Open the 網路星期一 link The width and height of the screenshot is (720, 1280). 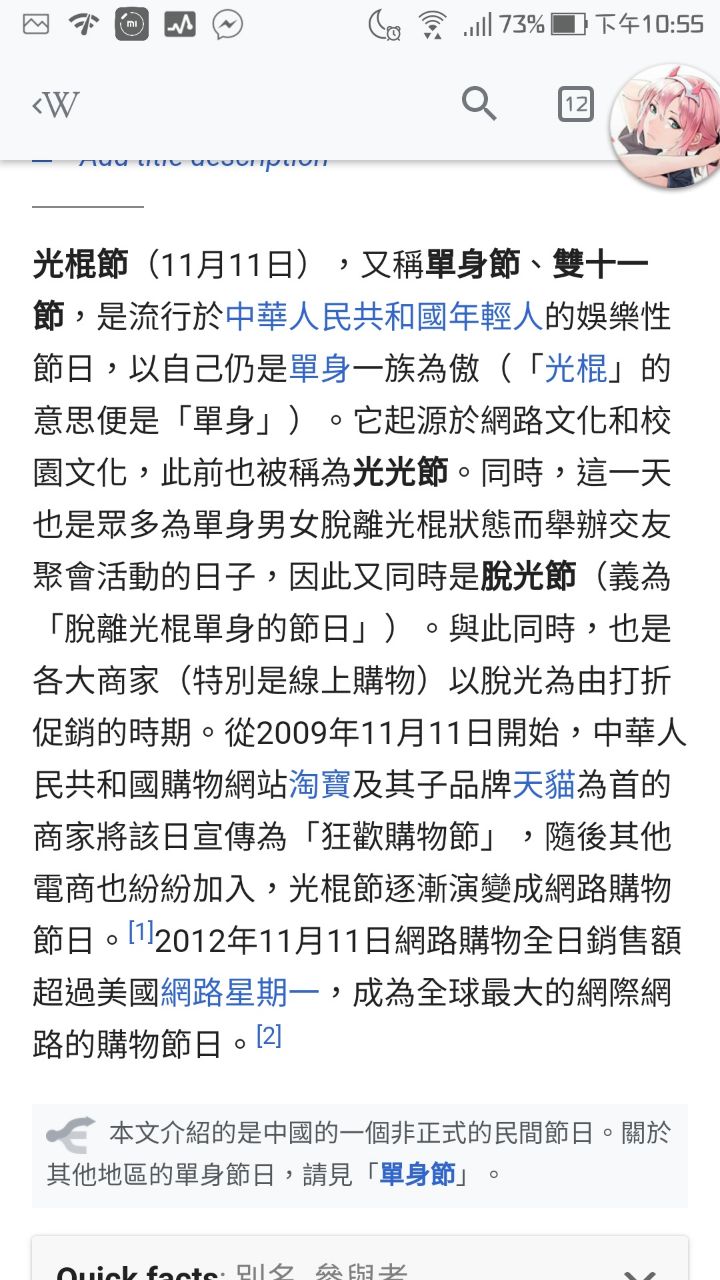[240, 993]
